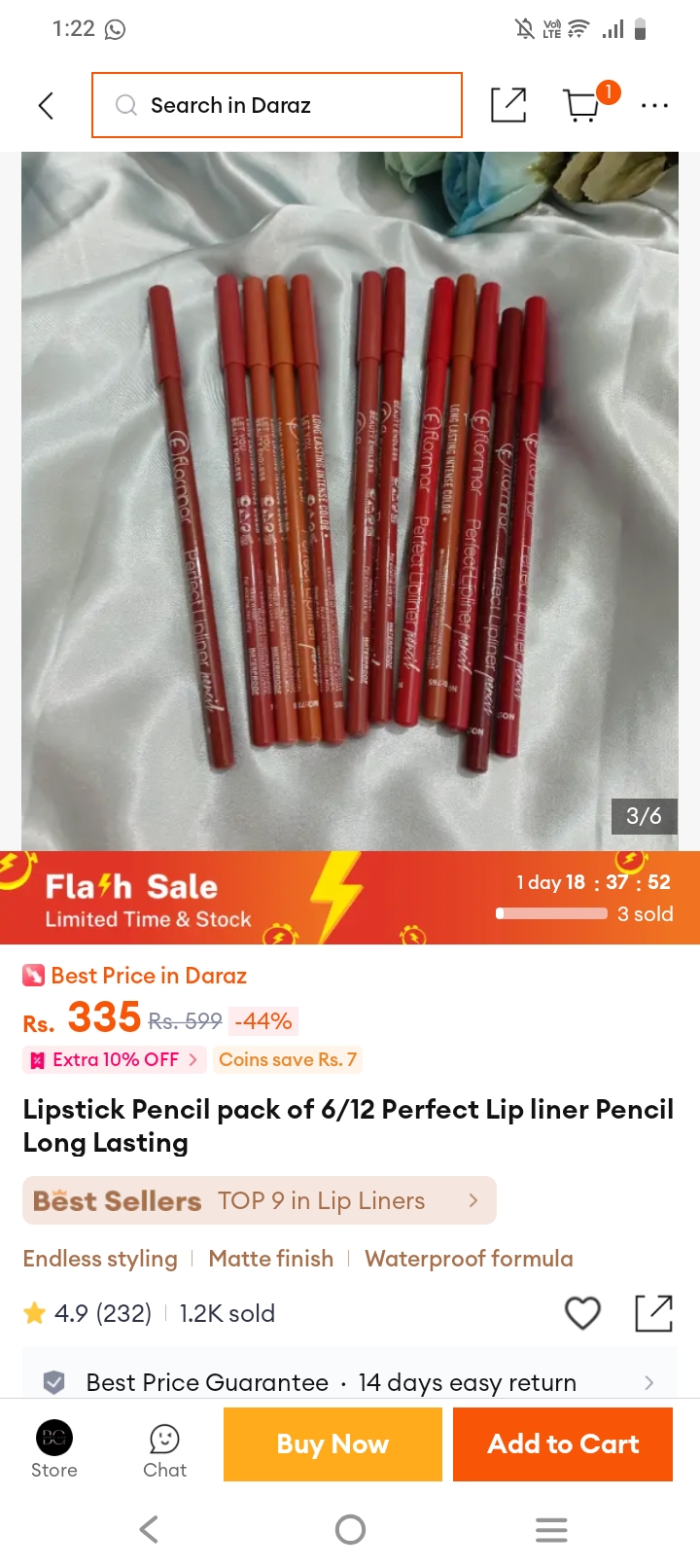The width and height of the screenshot is (700, 1568).
Task: Visit the seller's Store
Action: (x=54, y=1448)
